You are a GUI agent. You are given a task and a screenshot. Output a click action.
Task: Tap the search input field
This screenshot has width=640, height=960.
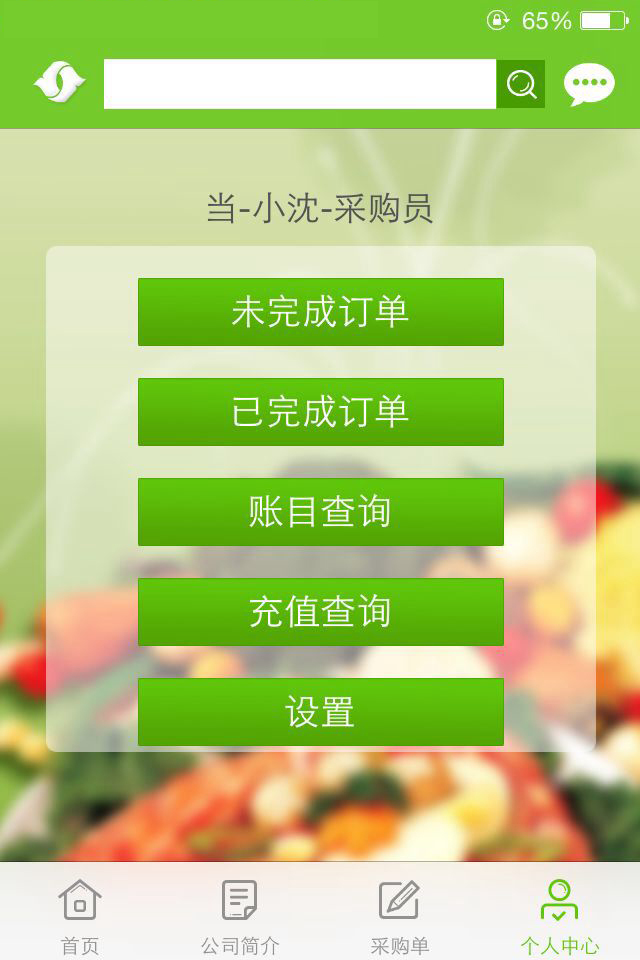coord(300,84)
